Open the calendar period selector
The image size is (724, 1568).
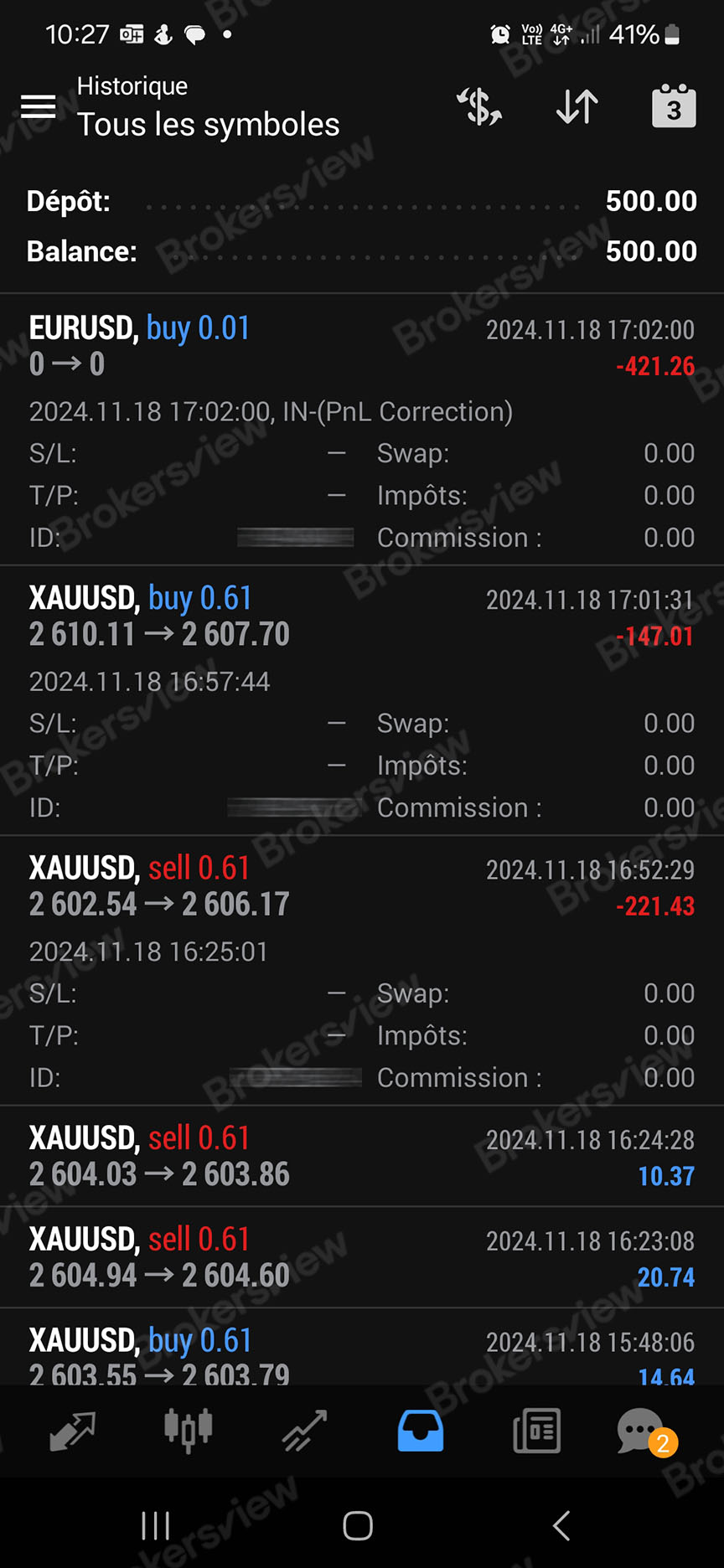coord(674,106)
